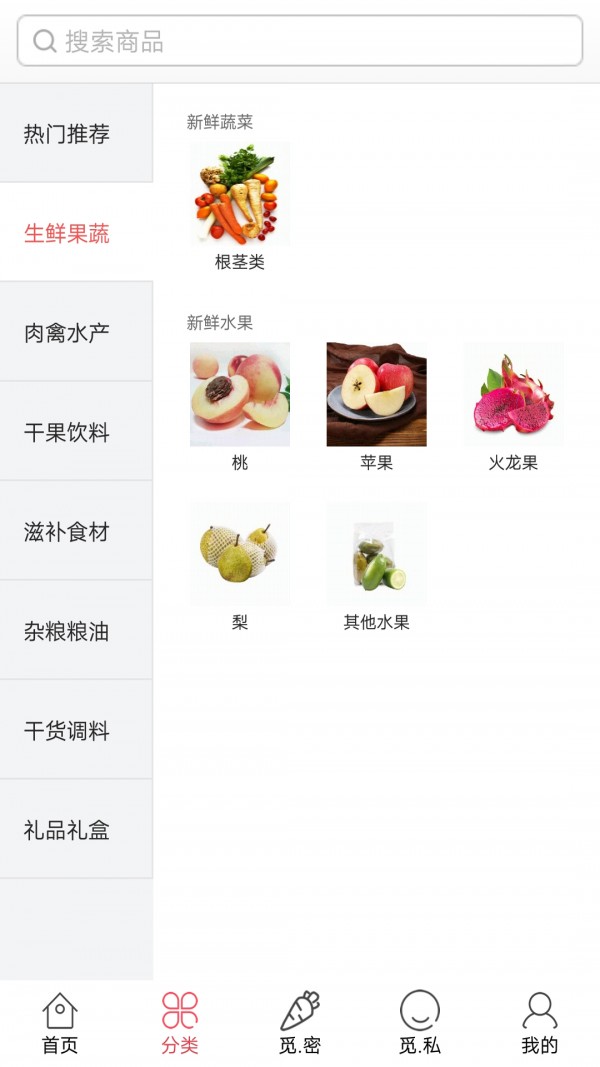This screenshot has width=600, height=1067.
Task: Select the 梨 fruit tile
Action: click(x=240, y=567)
